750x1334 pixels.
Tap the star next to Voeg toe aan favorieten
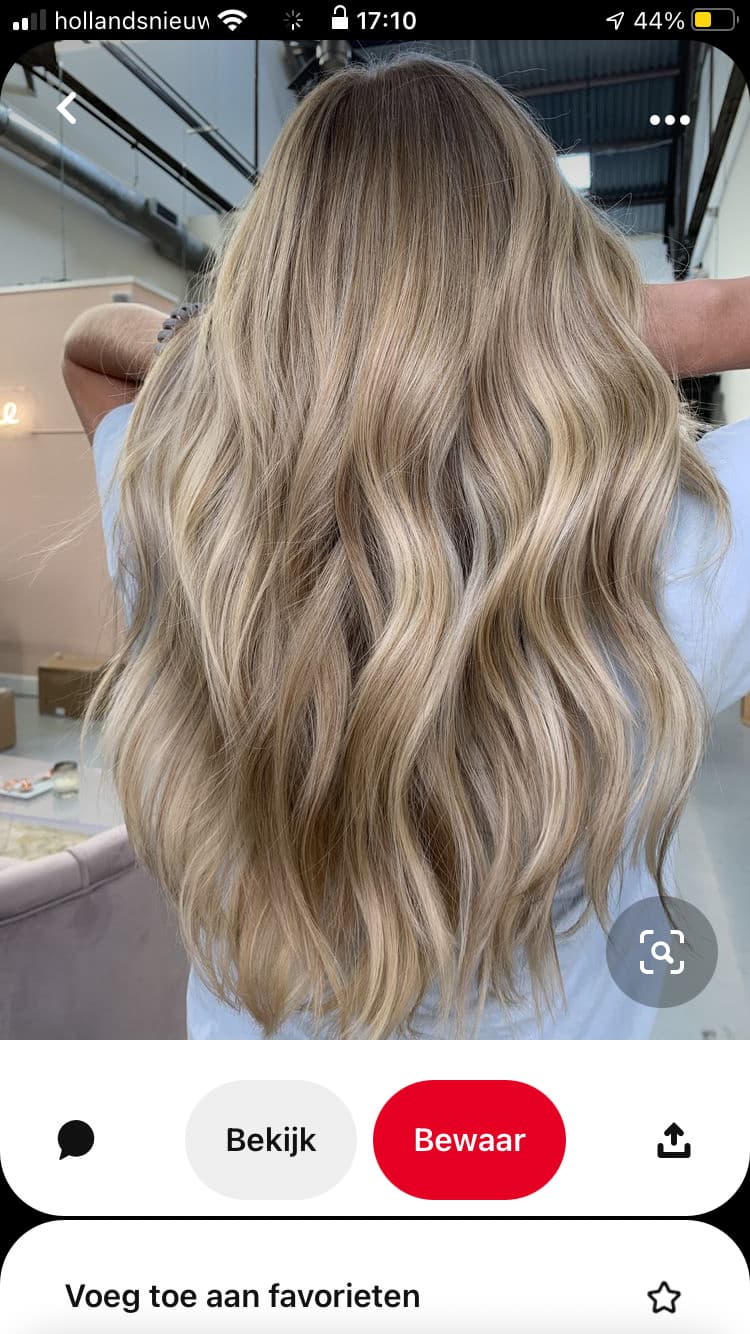[664, 1298]
